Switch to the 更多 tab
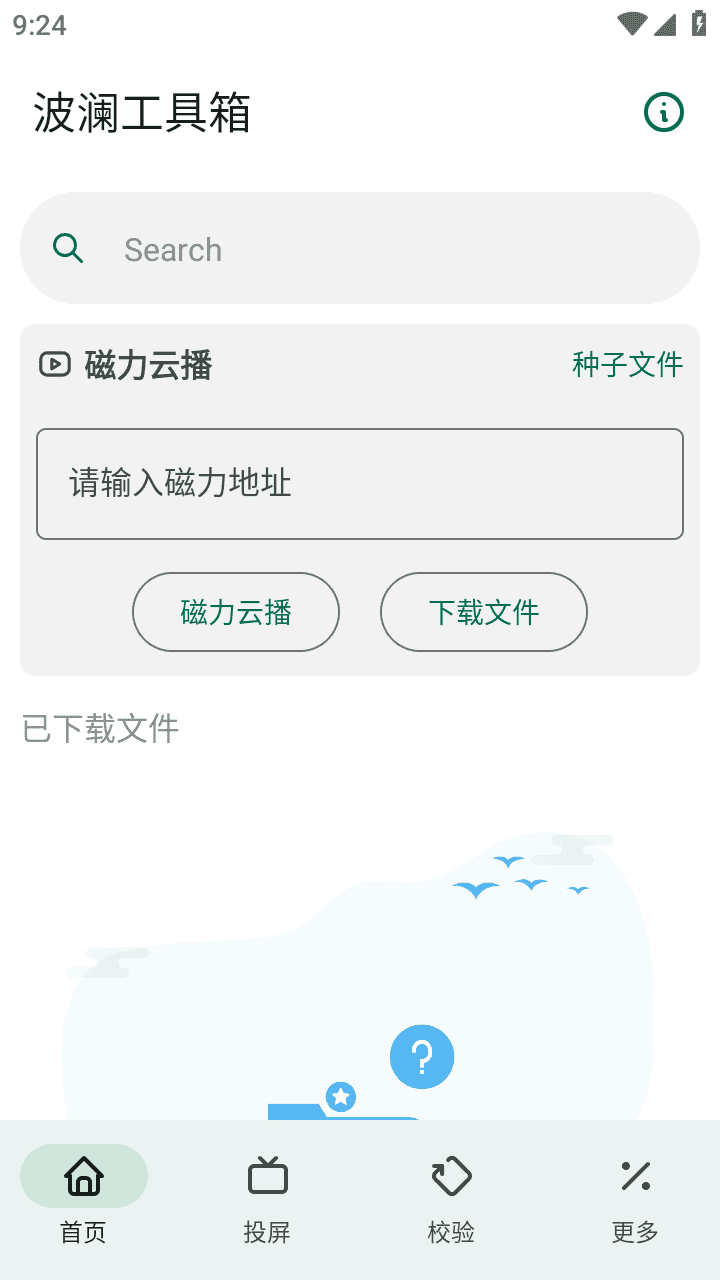Viewport: 720px width, 1280px height. click(x=635, y=1196)
